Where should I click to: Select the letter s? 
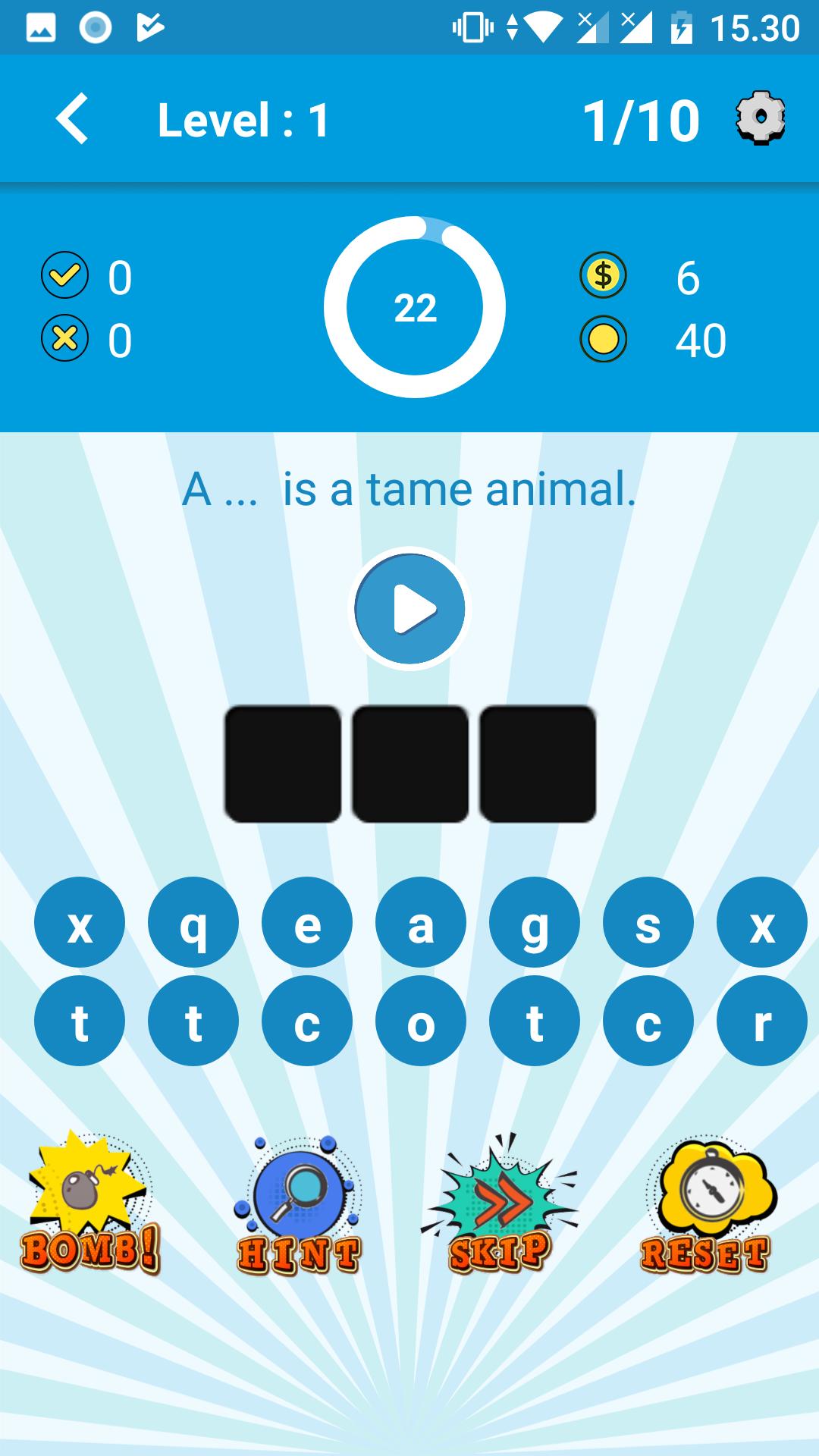pos(648,922)
